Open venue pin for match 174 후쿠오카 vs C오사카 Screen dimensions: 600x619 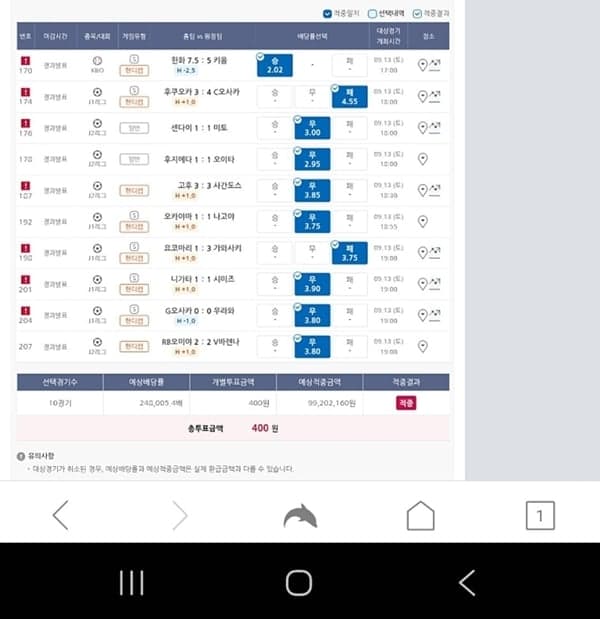pyautogui.click(x=422, y=97)
